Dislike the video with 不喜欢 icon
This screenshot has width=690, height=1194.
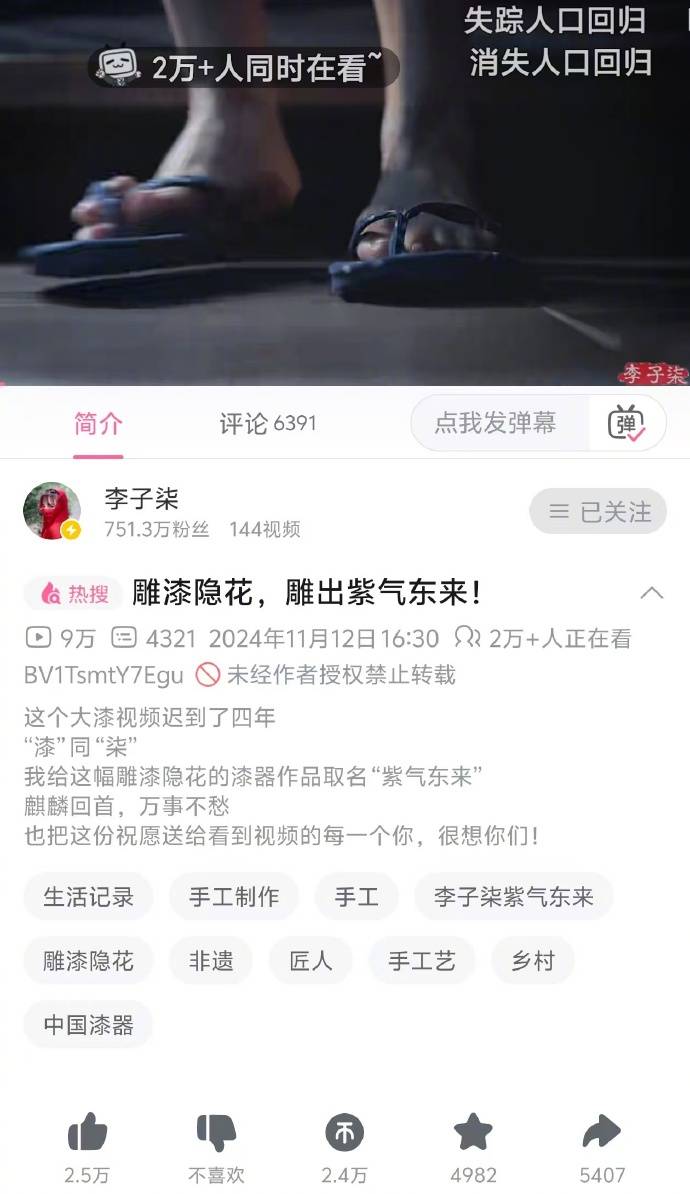(x=216, y=1134)
